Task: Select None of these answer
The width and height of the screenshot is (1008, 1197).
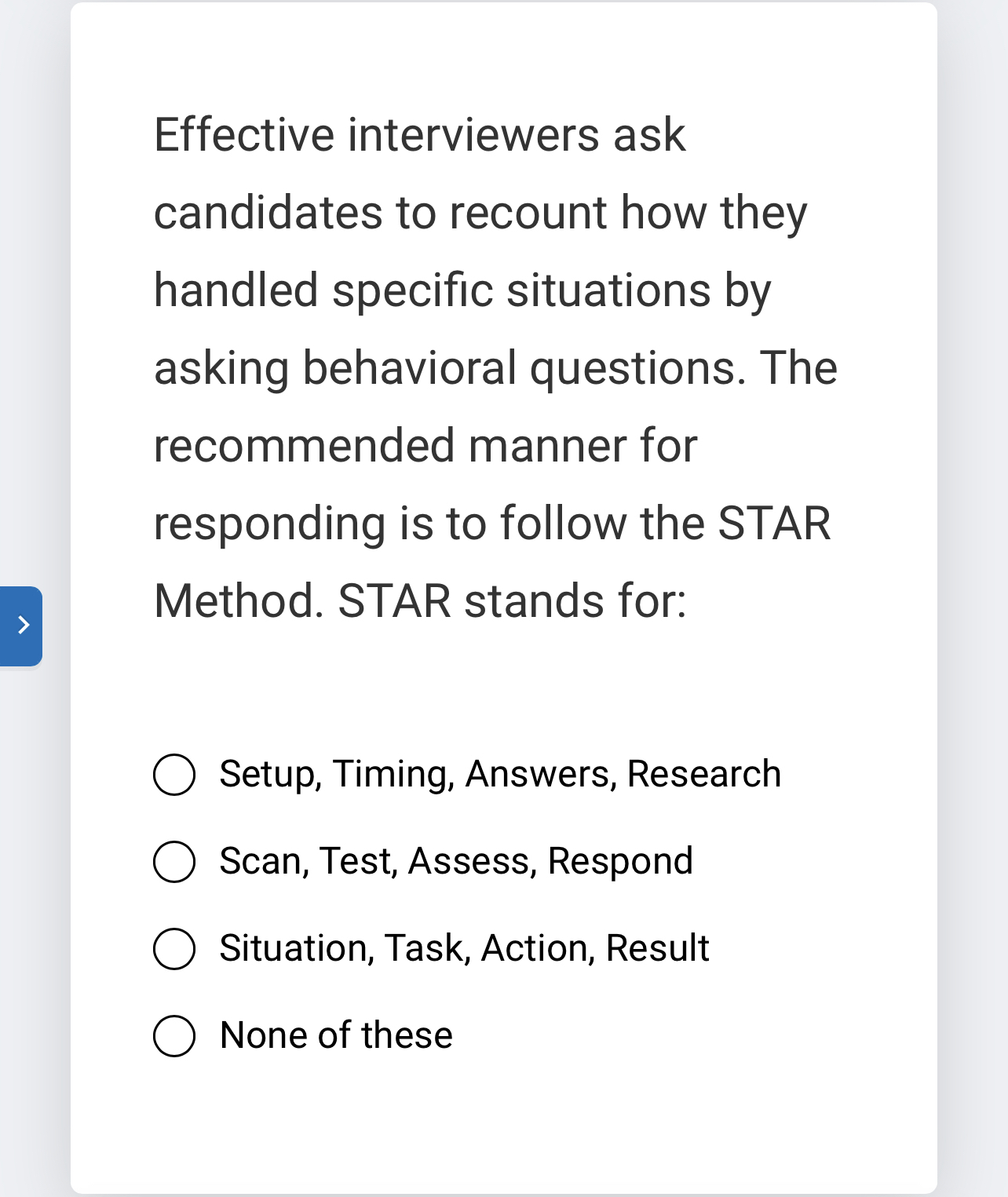Action: coord(174,1036)
